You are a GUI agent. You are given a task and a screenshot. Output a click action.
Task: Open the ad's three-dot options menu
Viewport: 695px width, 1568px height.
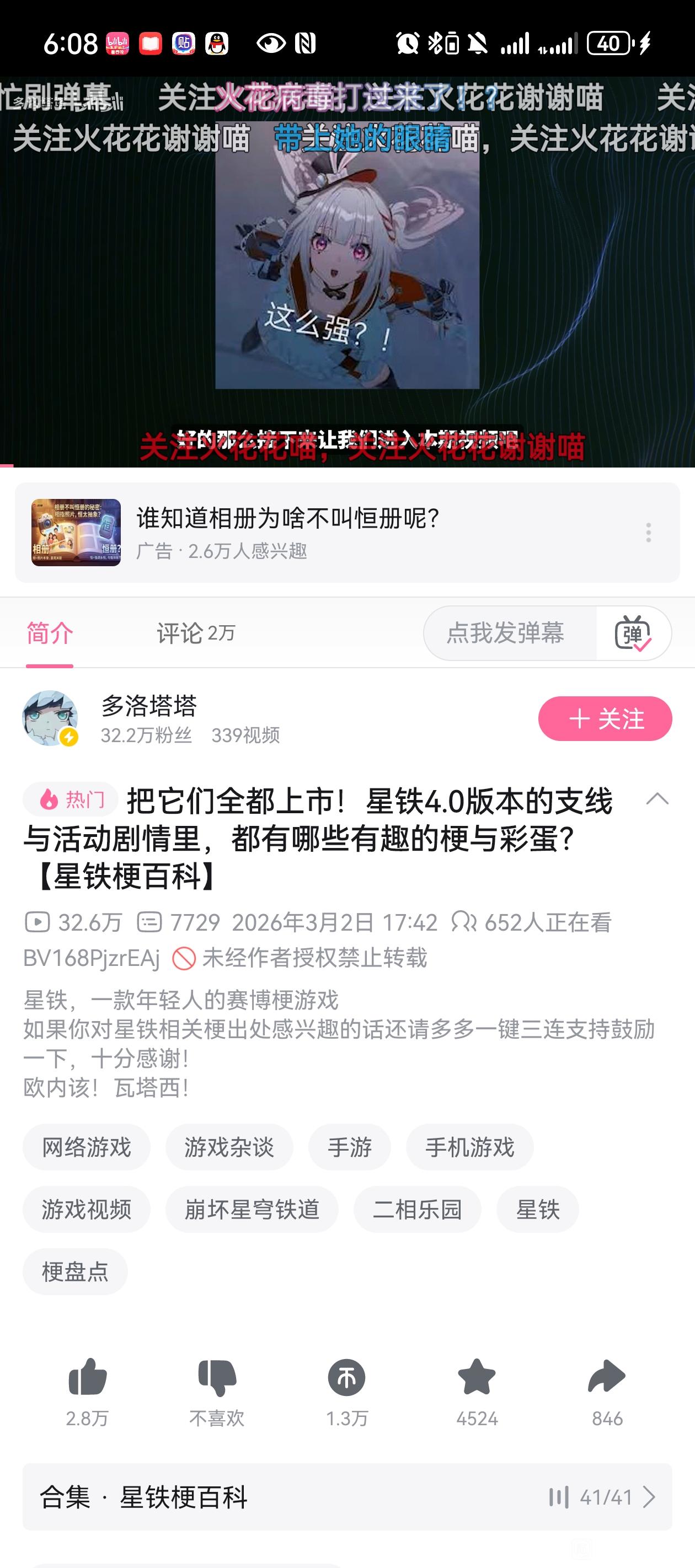(x=648, y=533)
